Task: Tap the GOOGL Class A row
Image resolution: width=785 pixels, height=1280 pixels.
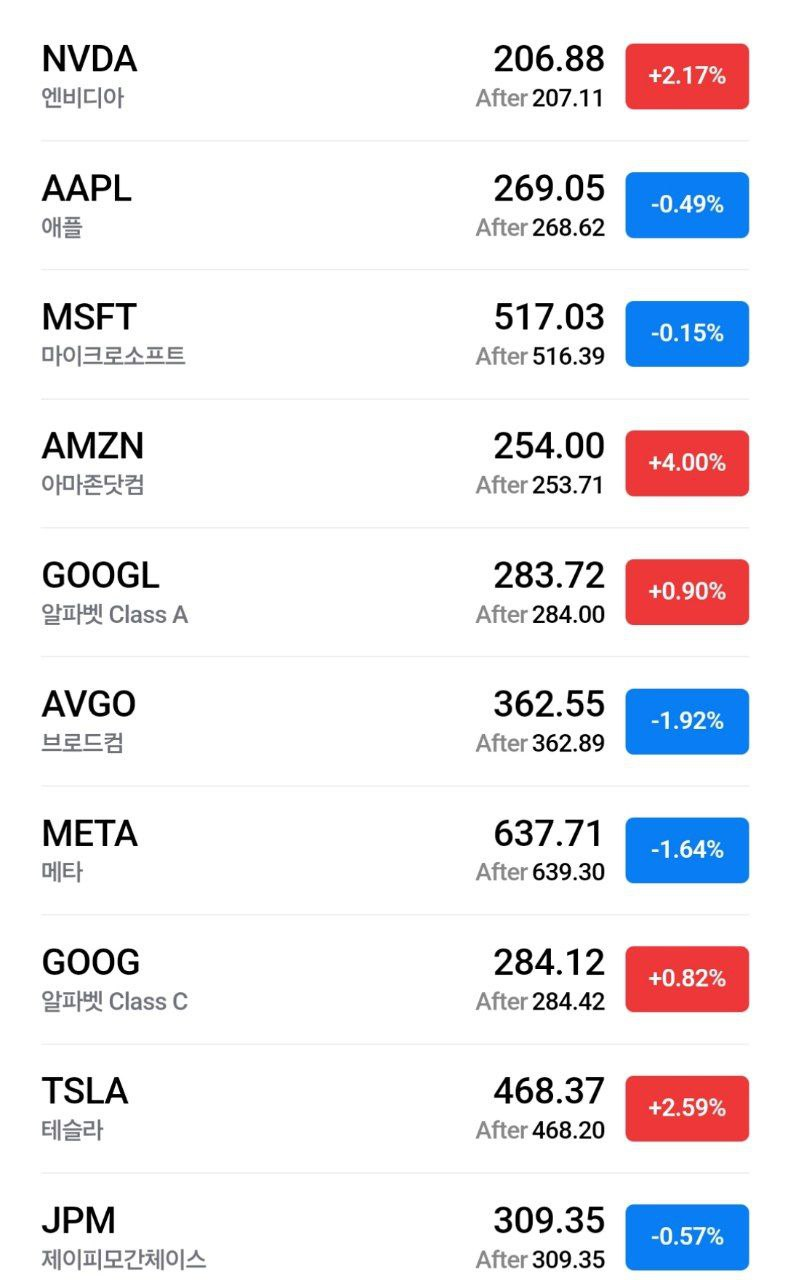Action: click(300, 592)
